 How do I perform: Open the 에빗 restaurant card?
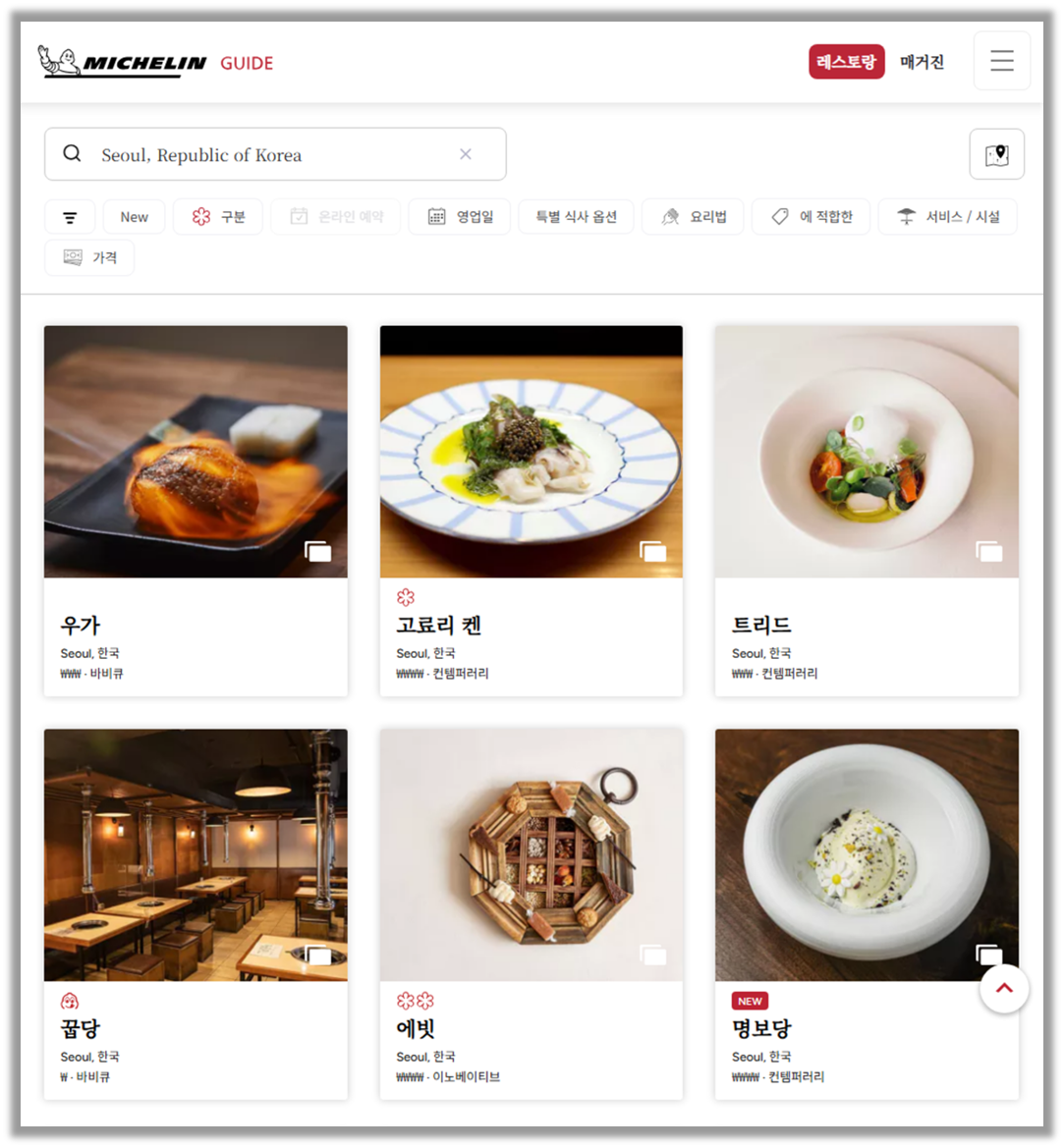531,913
